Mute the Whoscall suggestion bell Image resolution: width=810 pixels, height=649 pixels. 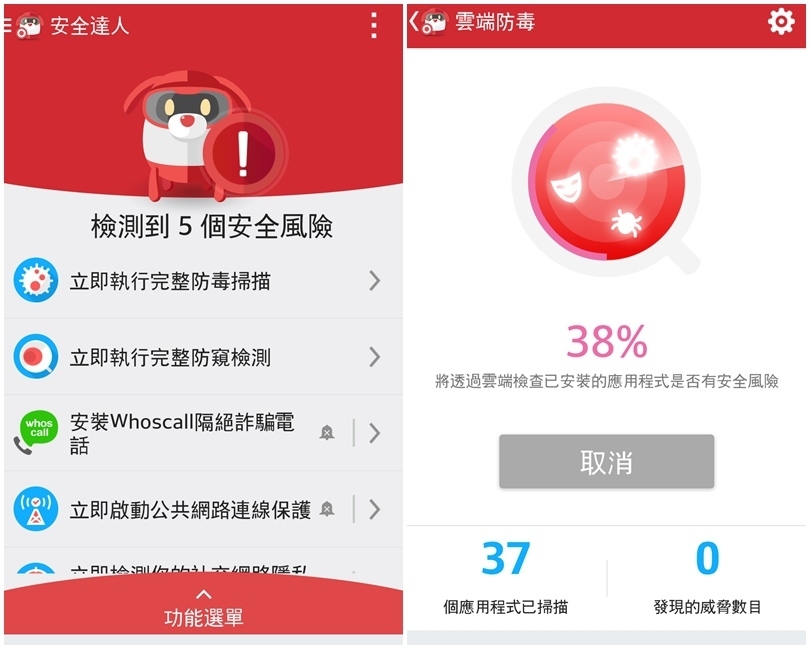coord(327,433)
